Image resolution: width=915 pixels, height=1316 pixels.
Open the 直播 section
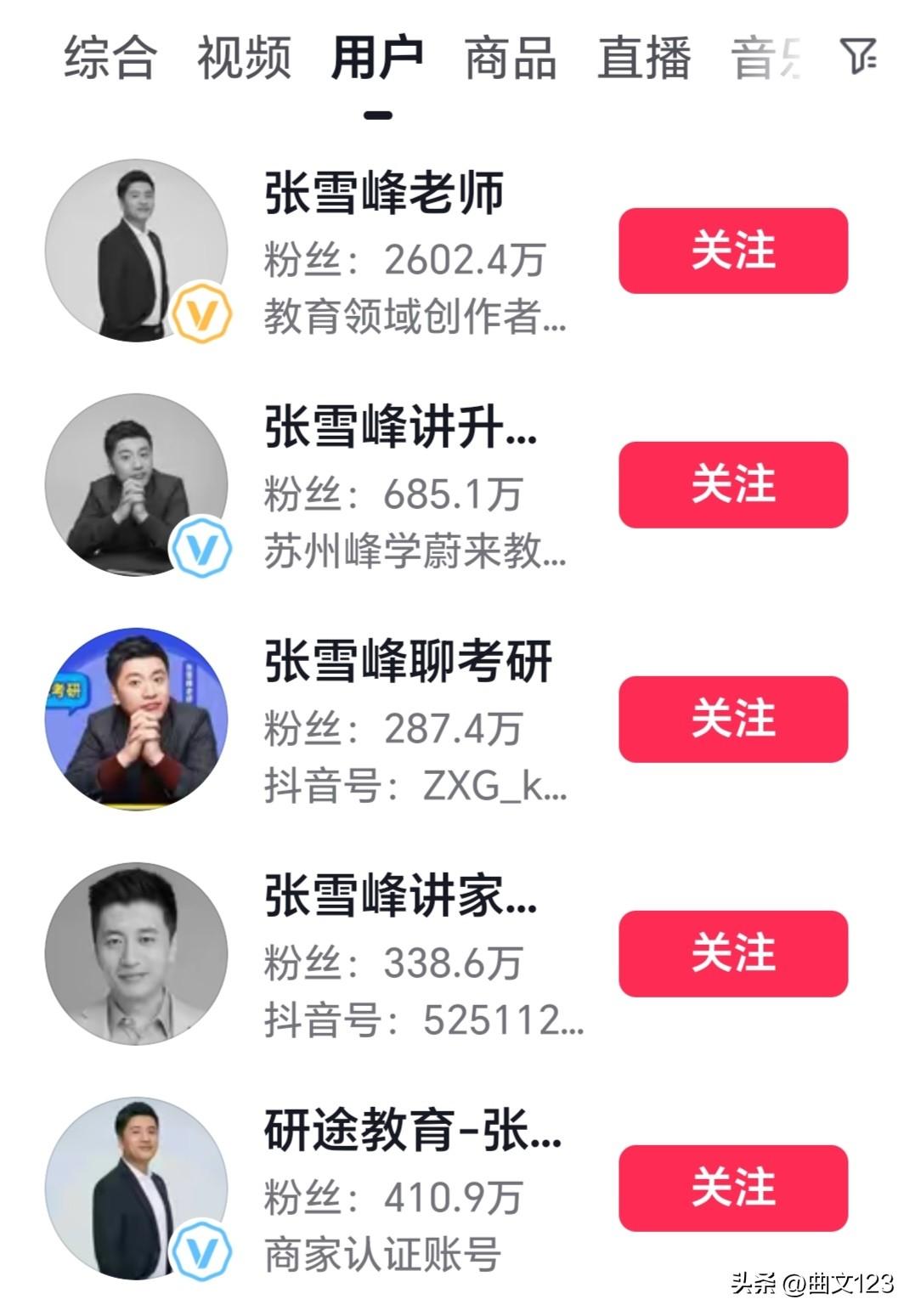[643, 58]
